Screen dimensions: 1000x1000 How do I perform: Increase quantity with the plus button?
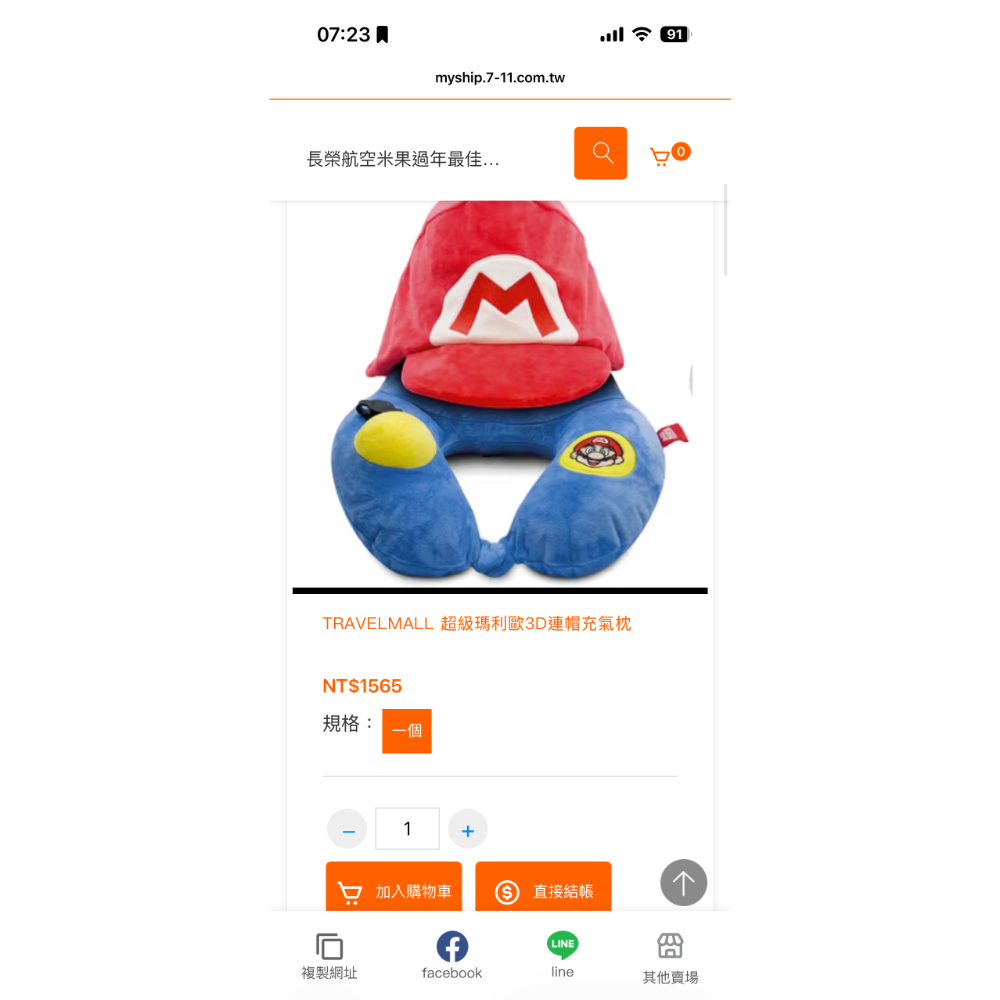click(x=467, y=830)
